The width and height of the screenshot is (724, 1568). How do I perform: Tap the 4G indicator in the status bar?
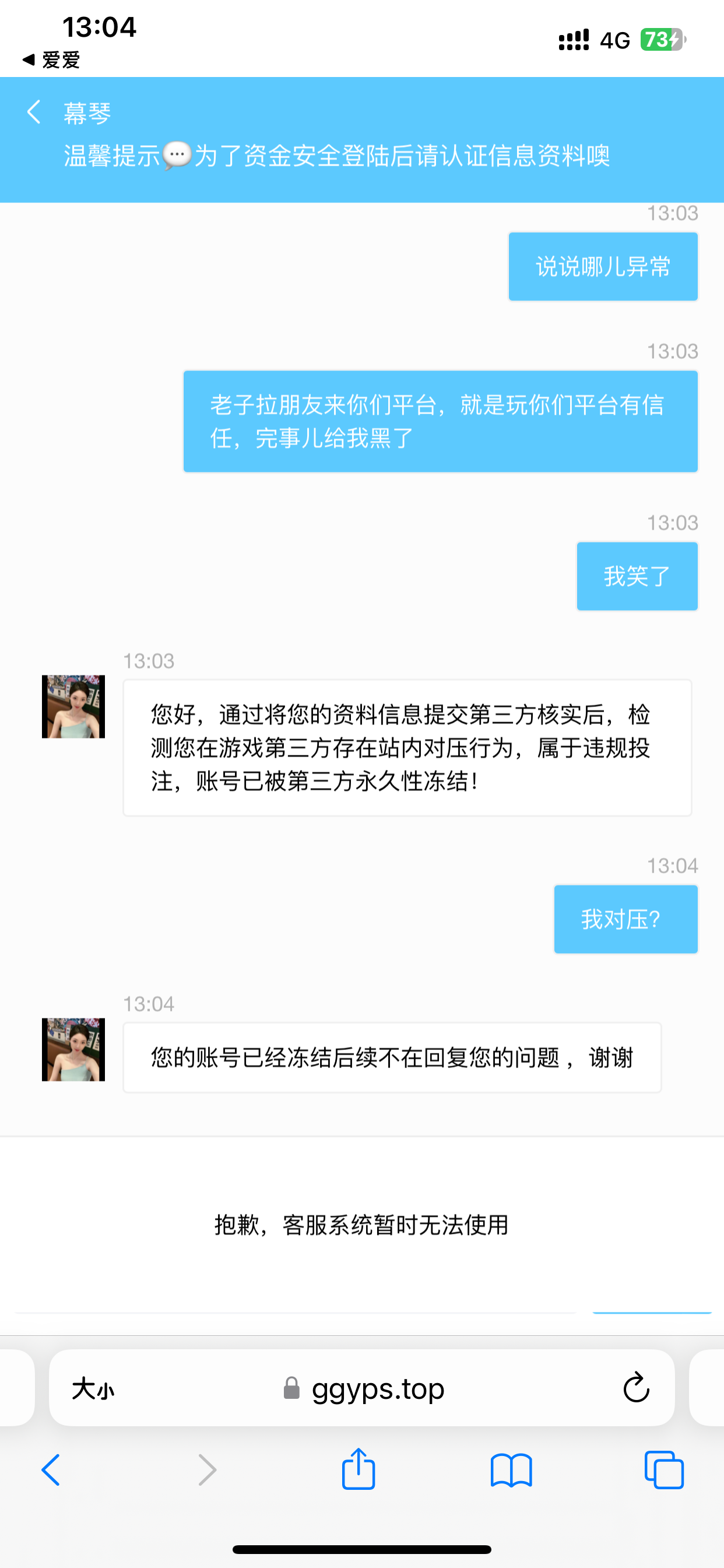pyautogui.click(x=614, y=38)
